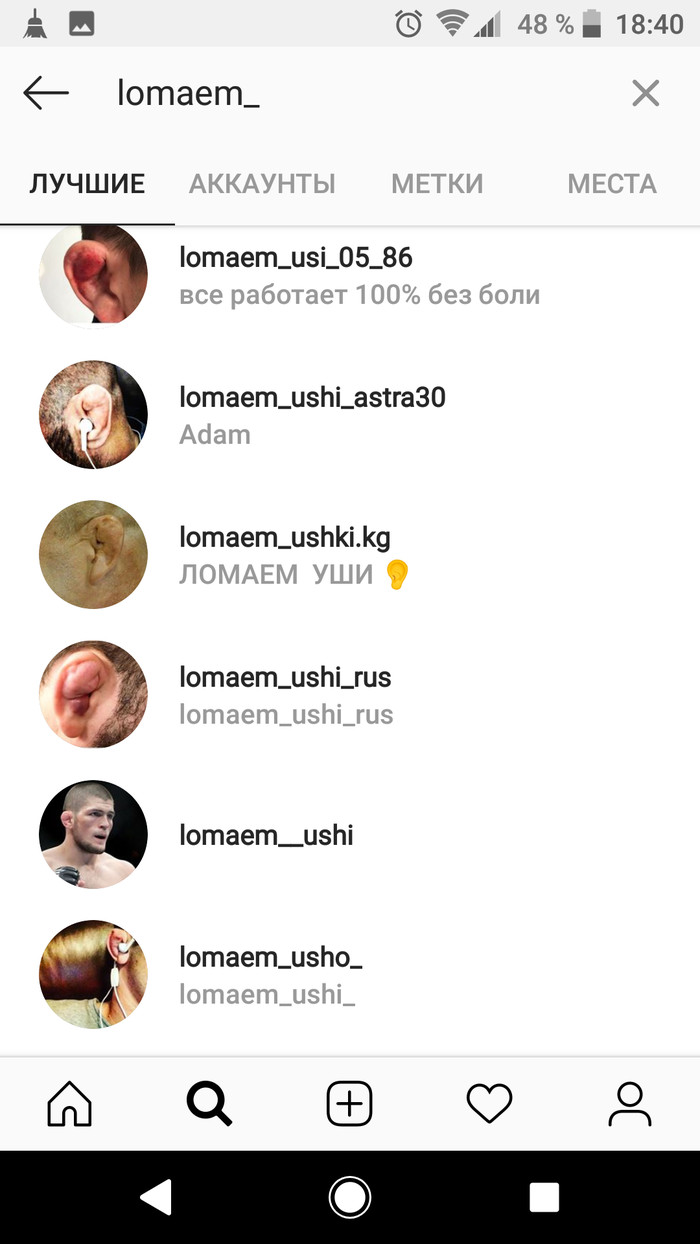Open the lomaem_usi_05_86 account
Viewport: 700px width, 1244px height.
(x=296, y=258)
